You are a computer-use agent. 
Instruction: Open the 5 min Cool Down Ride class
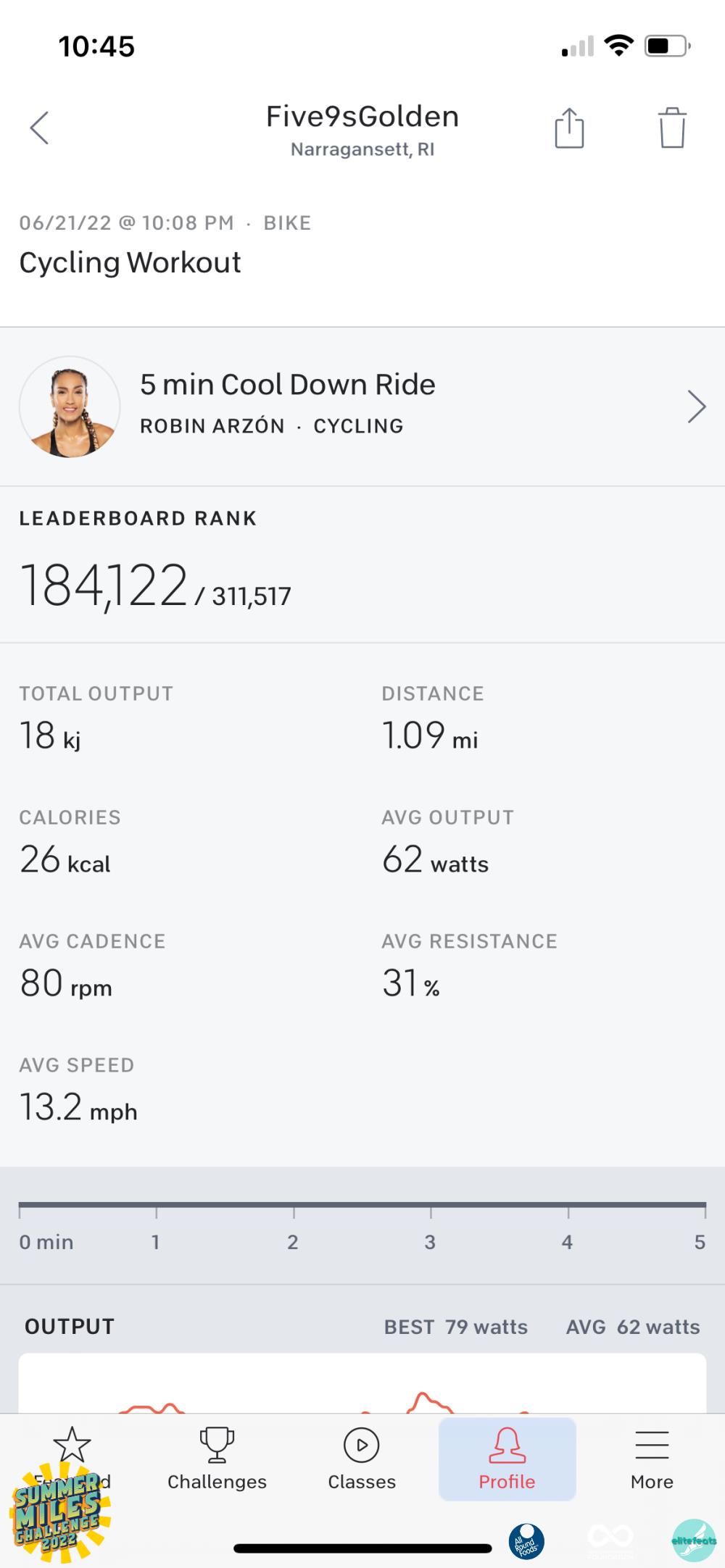[362, 406]
